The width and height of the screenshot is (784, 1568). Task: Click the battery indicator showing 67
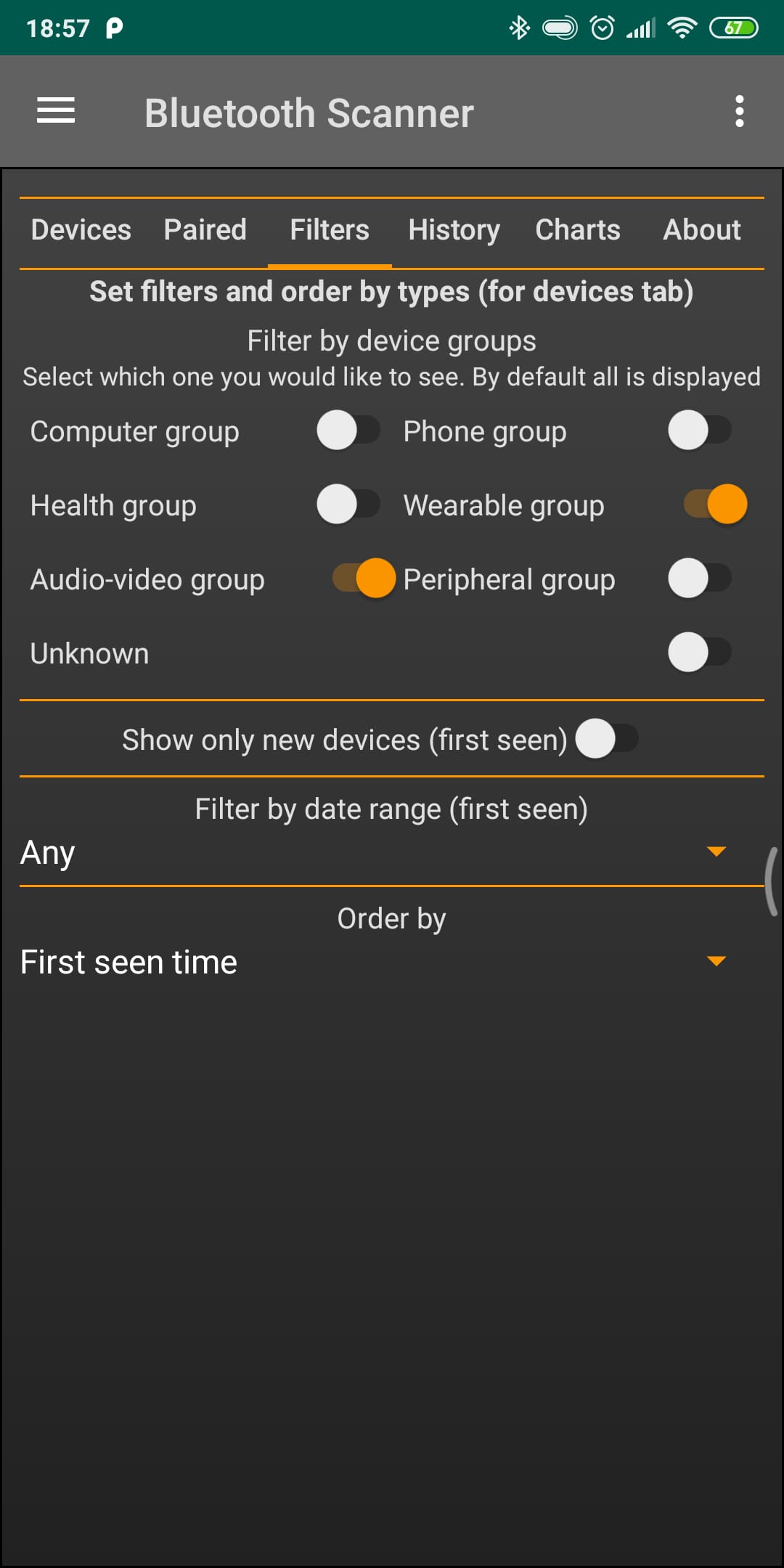(x=733, y=28)
